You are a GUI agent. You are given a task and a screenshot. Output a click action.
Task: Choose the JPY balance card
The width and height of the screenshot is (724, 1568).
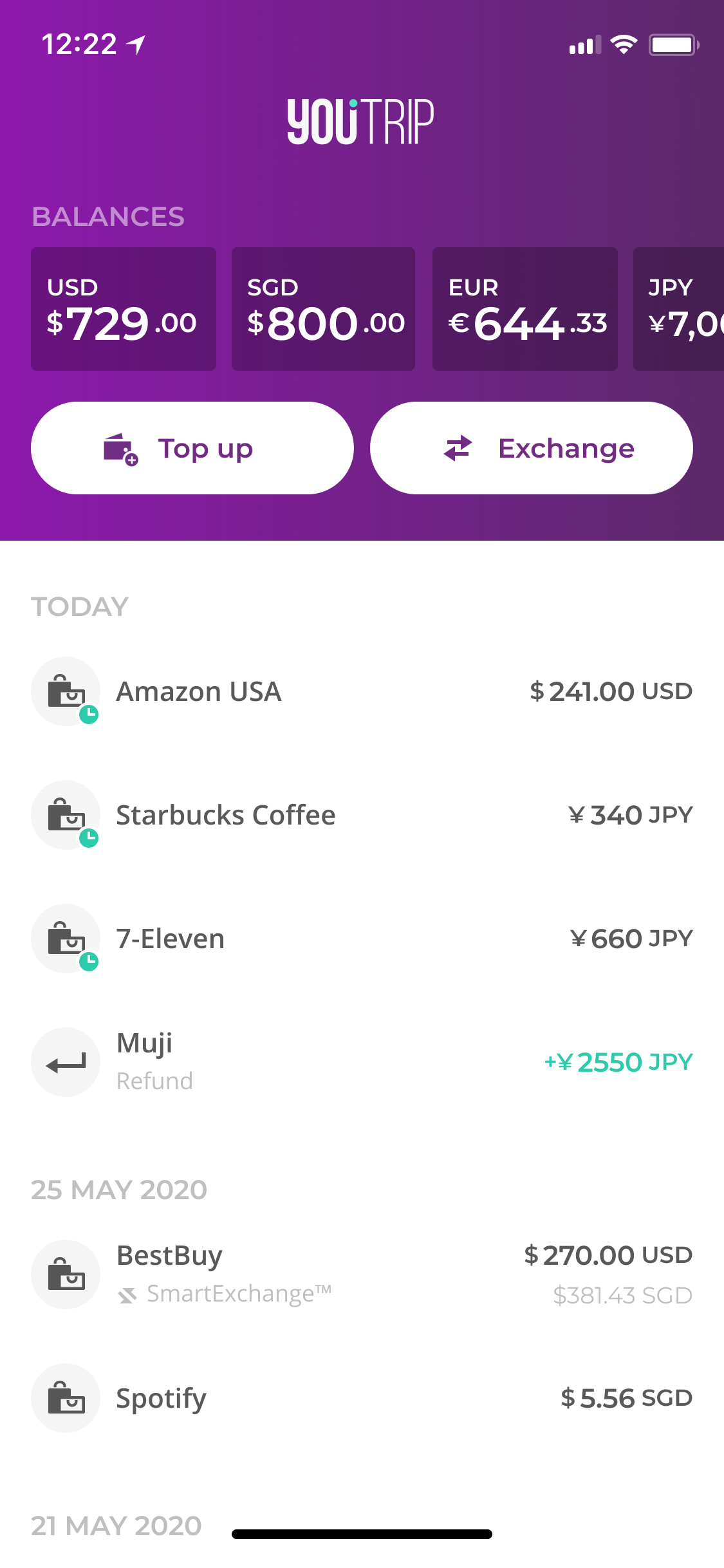(678, 309)
